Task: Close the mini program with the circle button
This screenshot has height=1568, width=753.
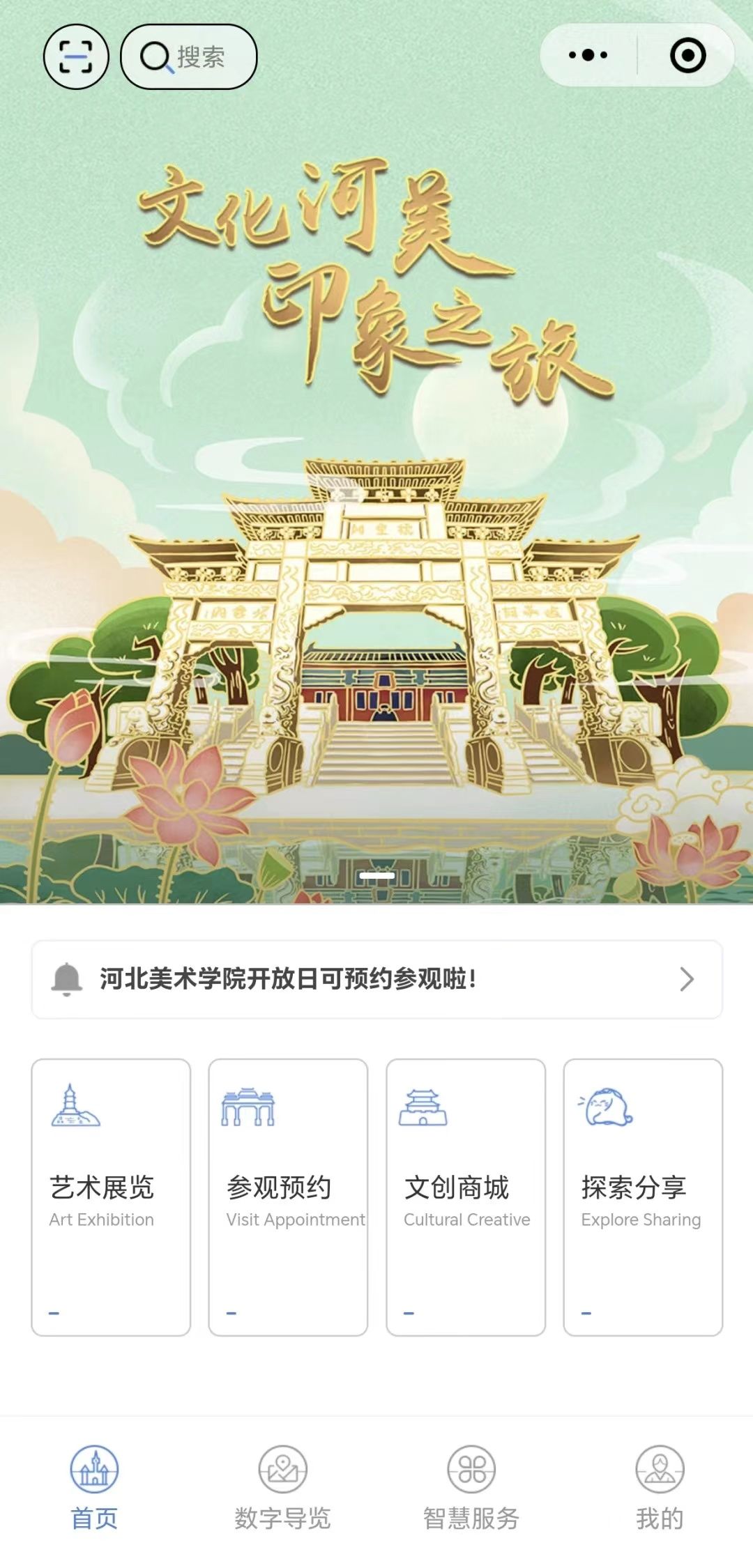Action: [687, 56]
